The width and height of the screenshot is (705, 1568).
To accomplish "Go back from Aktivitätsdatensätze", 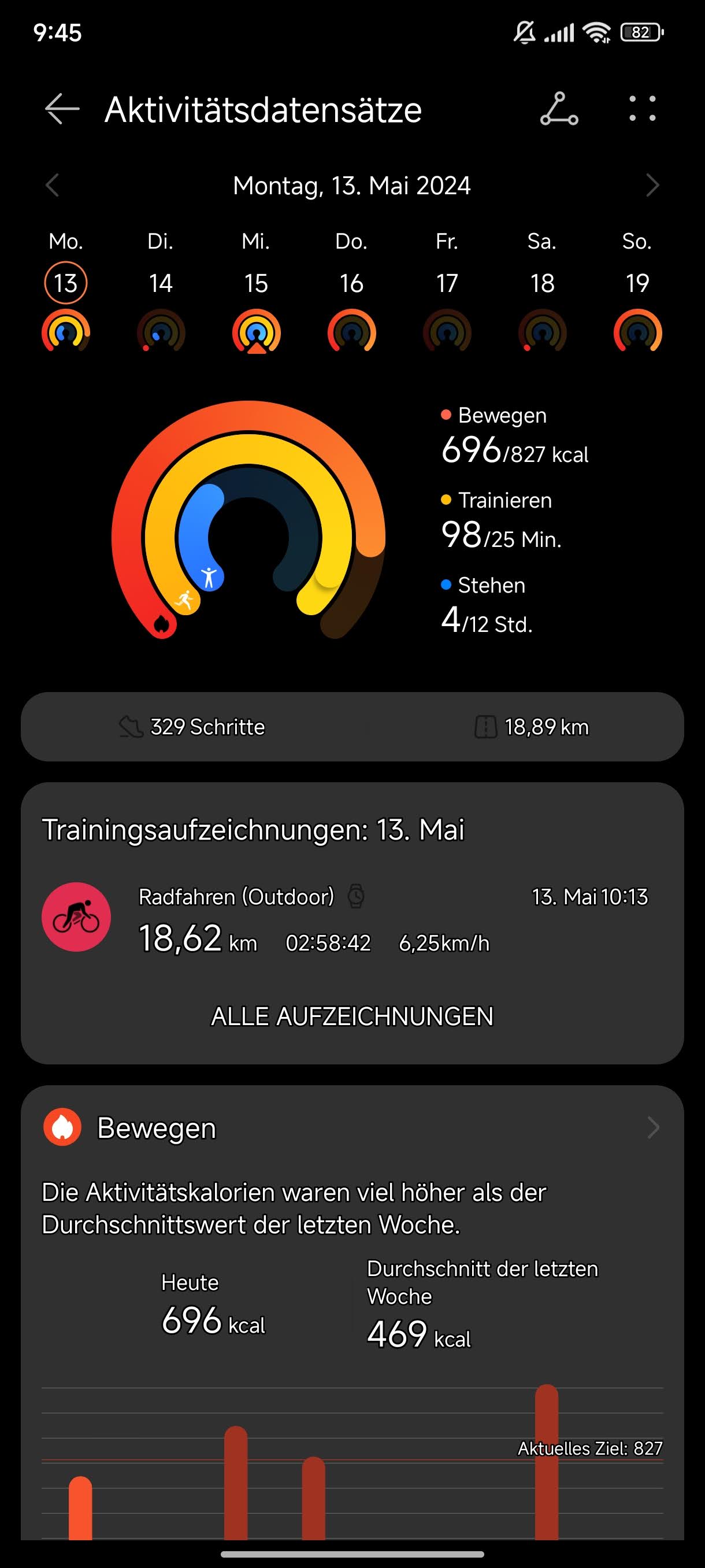I will (62, 110).
